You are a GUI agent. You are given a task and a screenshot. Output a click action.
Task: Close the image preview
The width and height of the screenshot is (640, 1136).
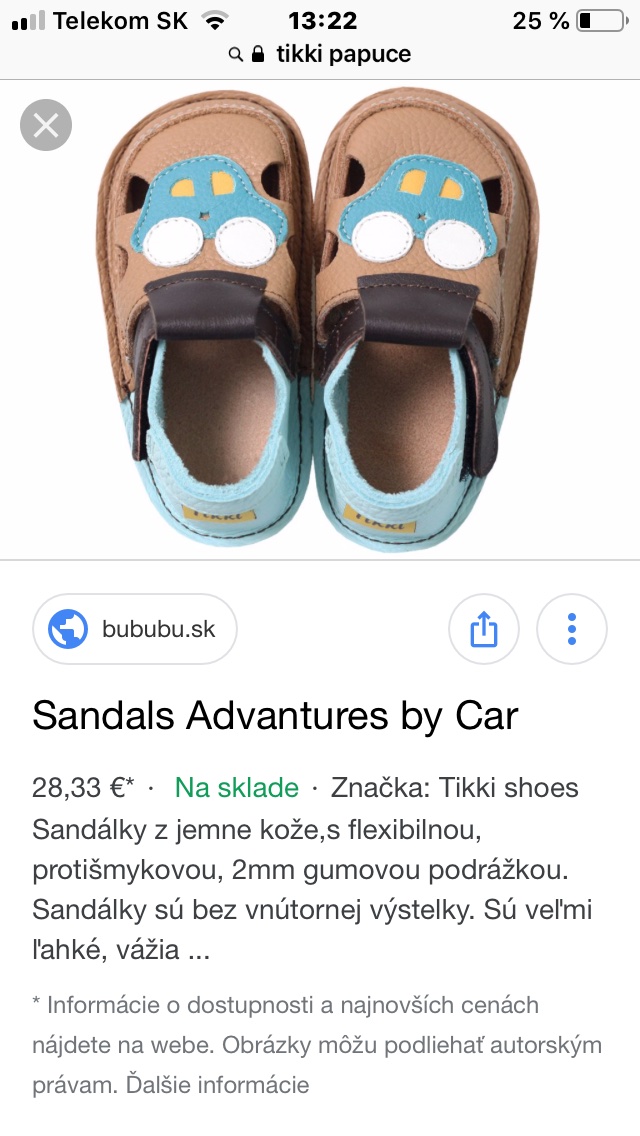[46, 126]
